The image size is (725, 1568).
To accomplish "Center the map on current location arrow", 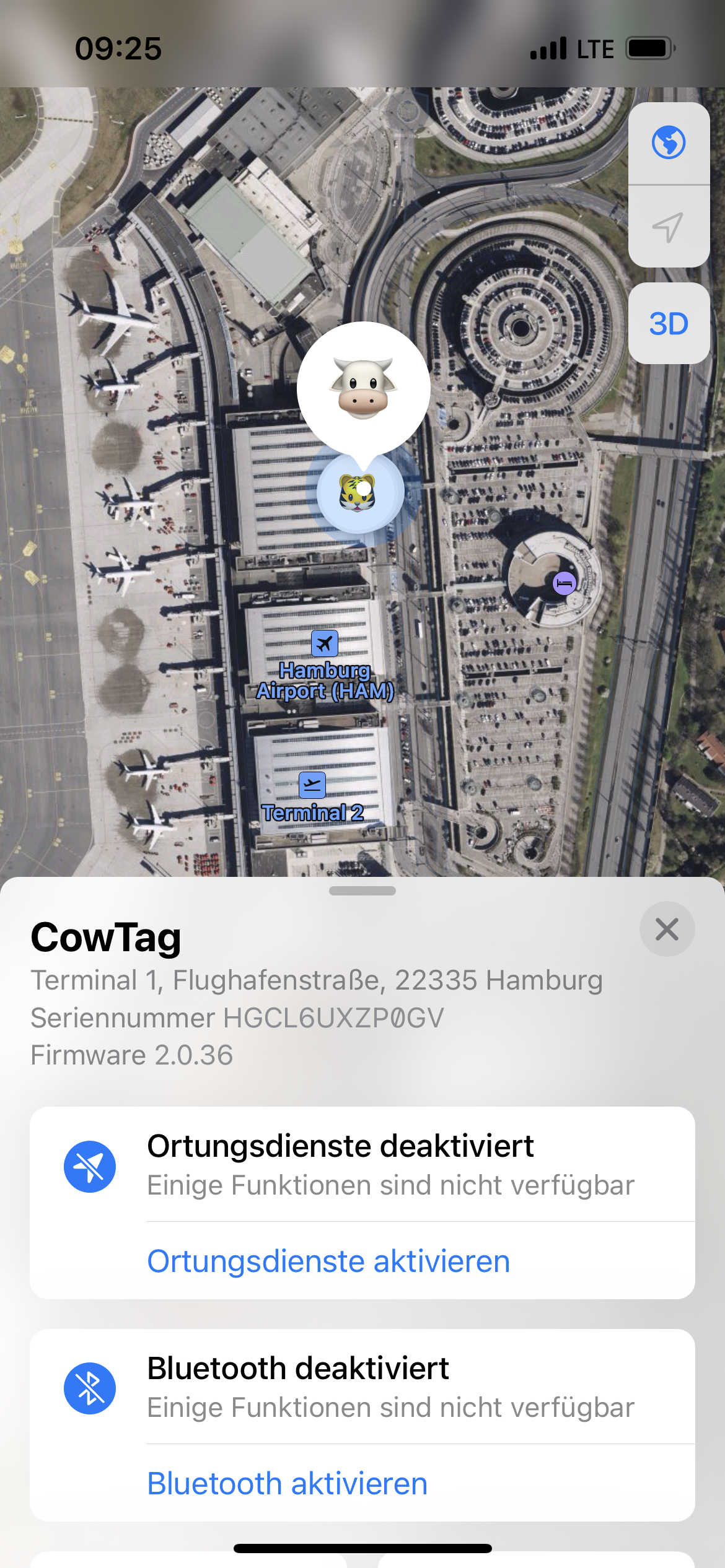I will pyautogui.click(x=669, y=227).
